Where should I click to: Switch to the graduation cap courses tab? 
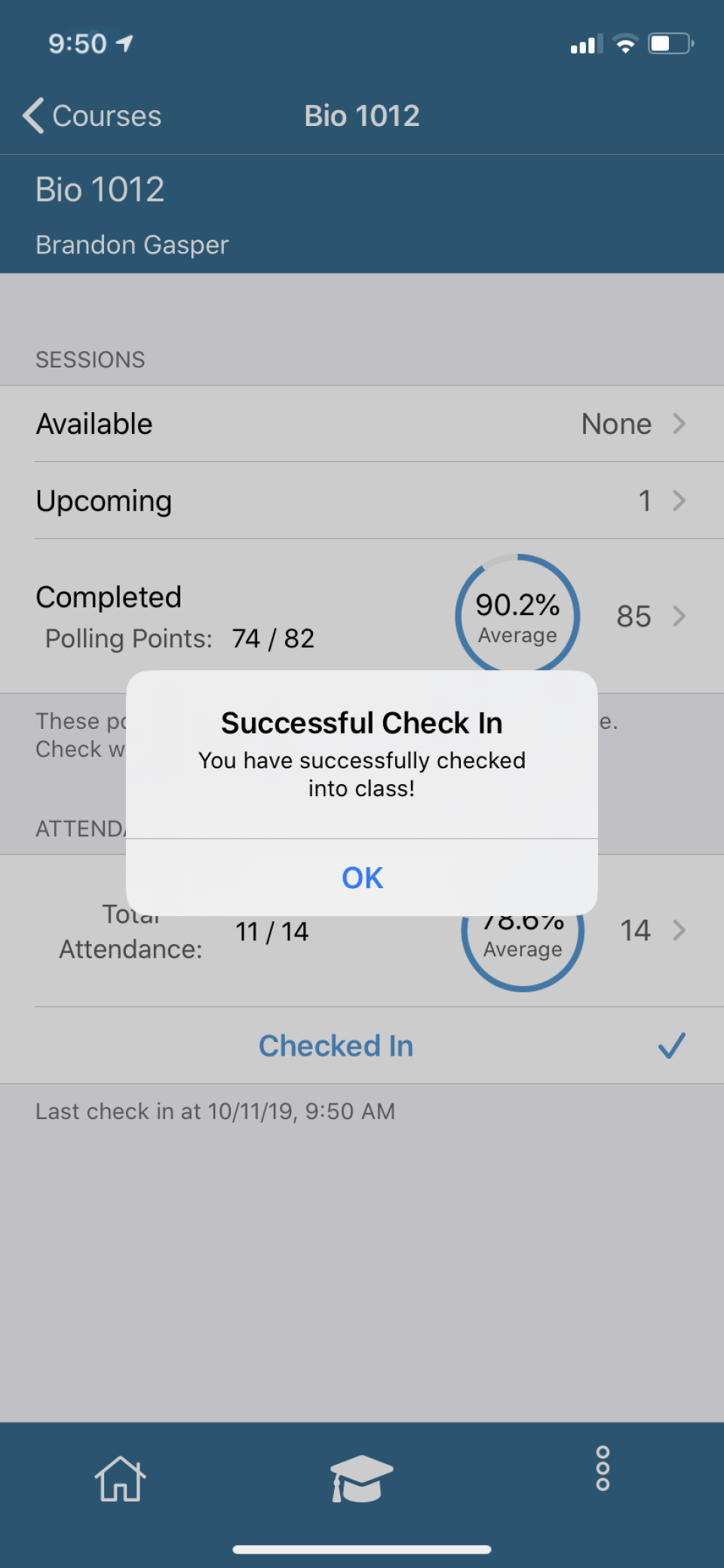[362, 1478]
